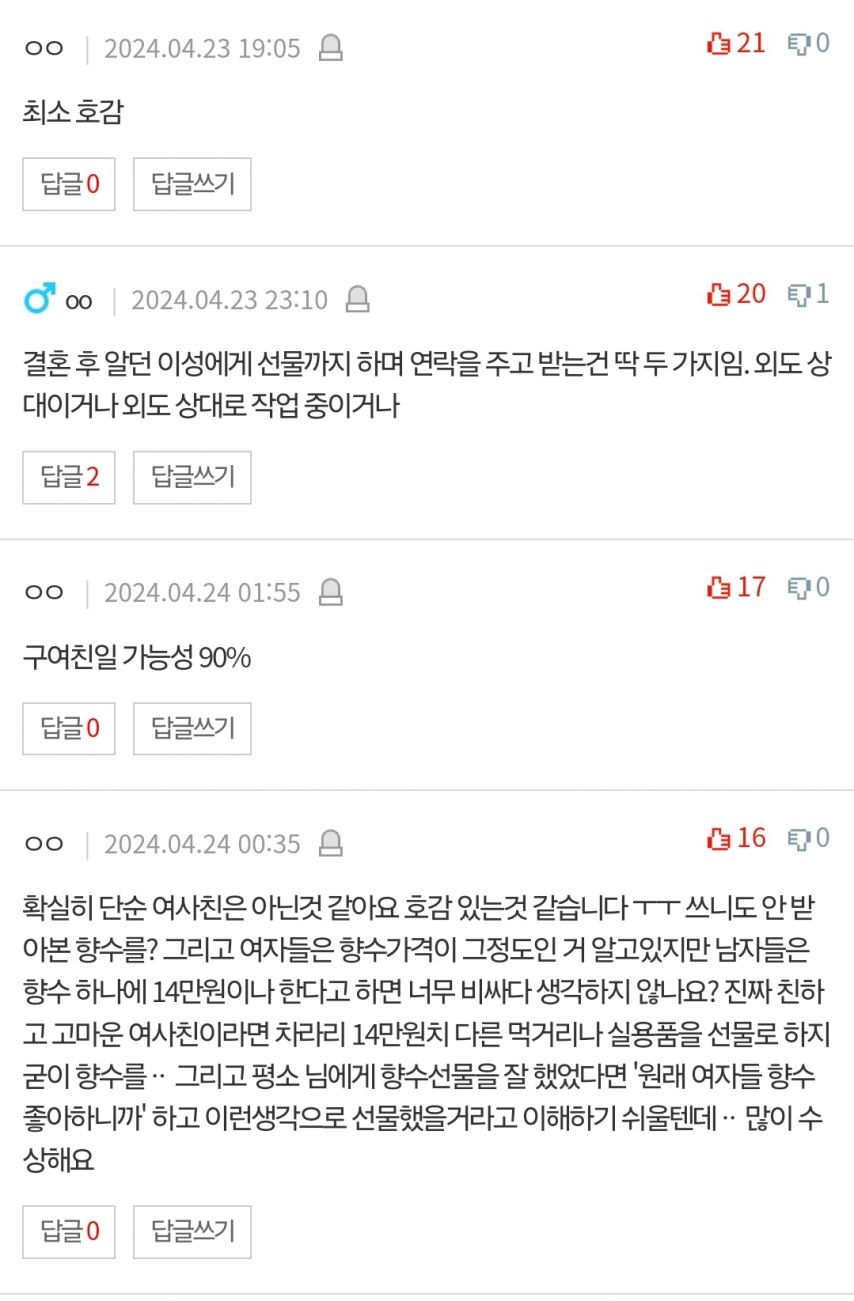This screenshot has width=854, height=1301.
Task: Tap 답글쓰기 under the 23:10 comment
Action: click(x=192, y=477)
